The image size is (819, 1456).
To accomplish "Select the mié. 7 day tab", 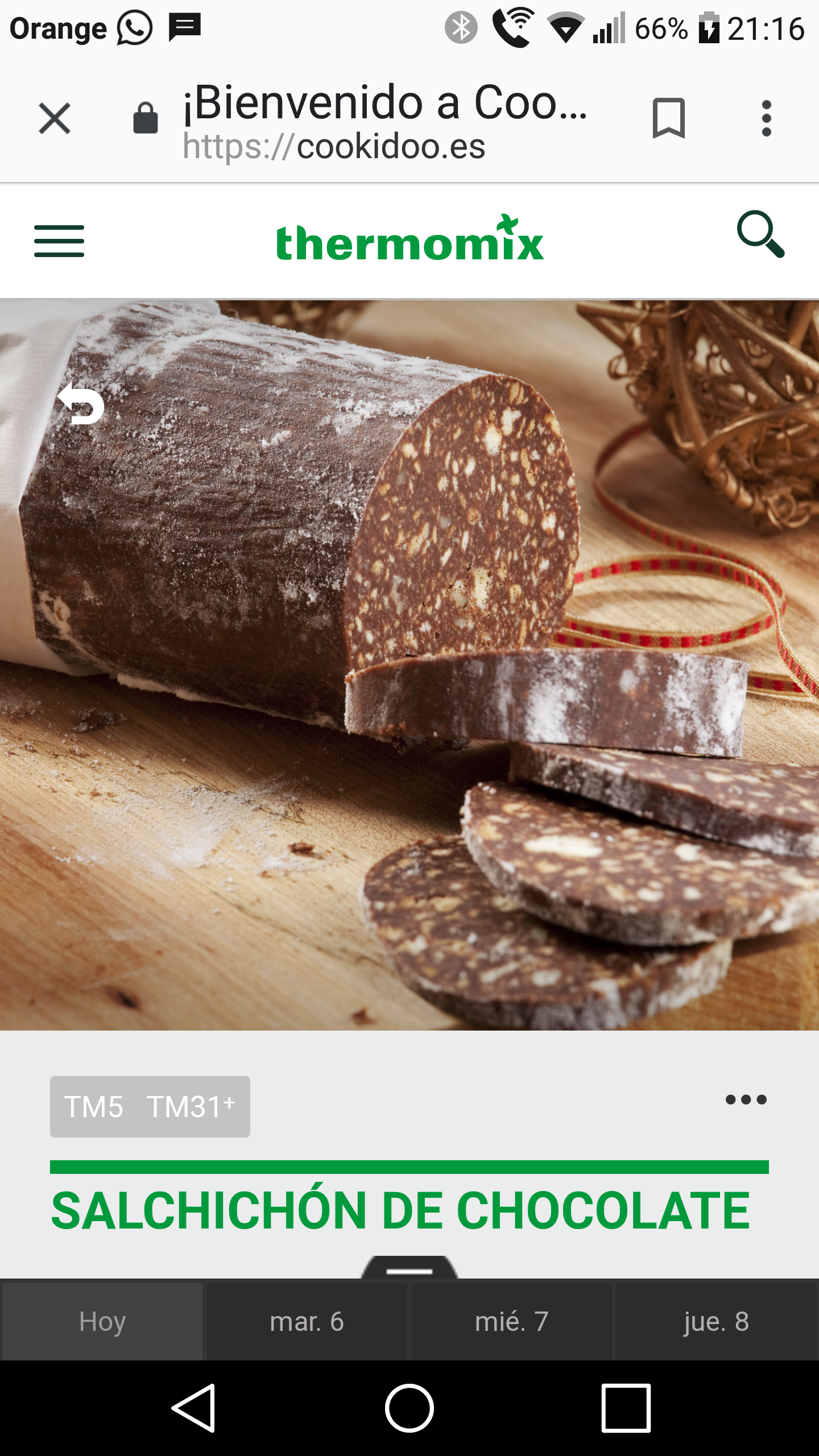I will [512, 1321].
